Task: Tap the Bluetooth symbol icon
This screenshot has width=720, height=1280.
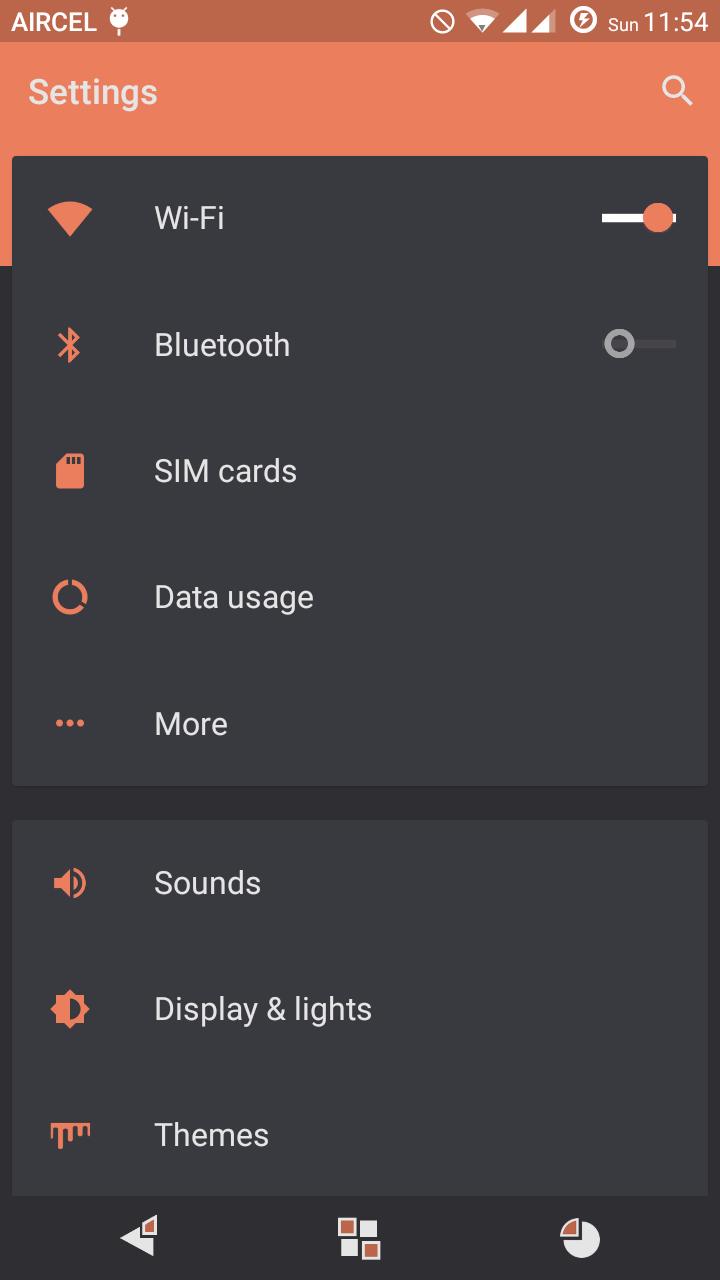Action: pos(69,344)
